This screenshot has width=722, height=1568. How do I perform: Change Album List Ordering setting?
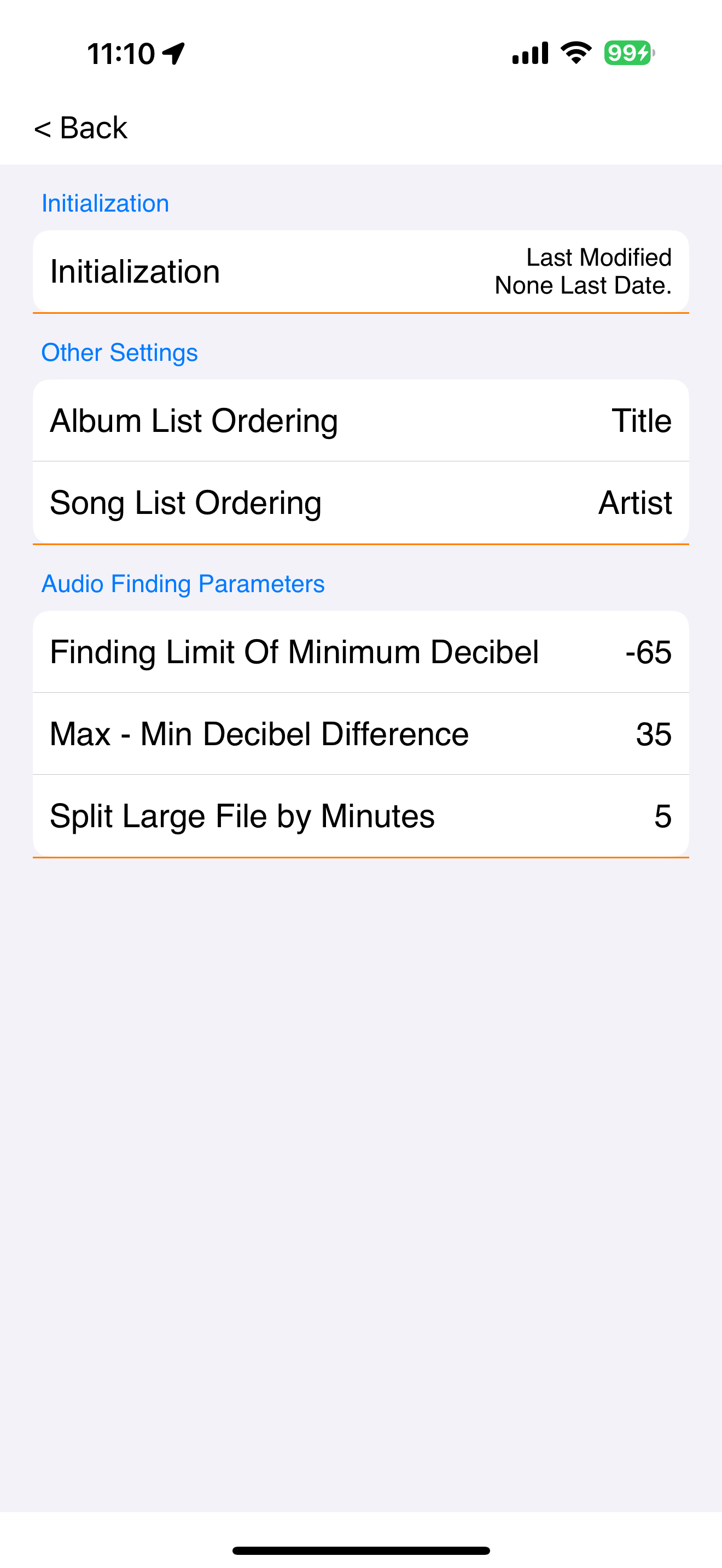pos(360,420)
